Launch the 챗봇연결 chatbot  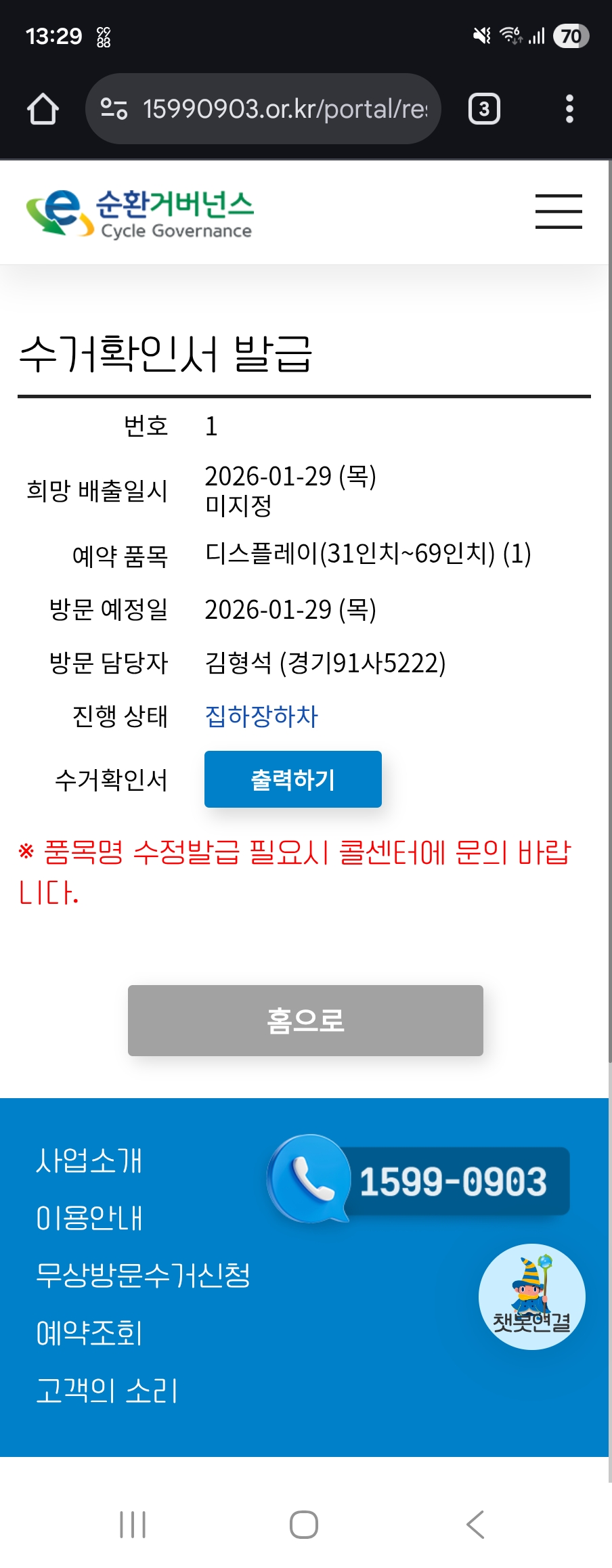[532, 1297]
